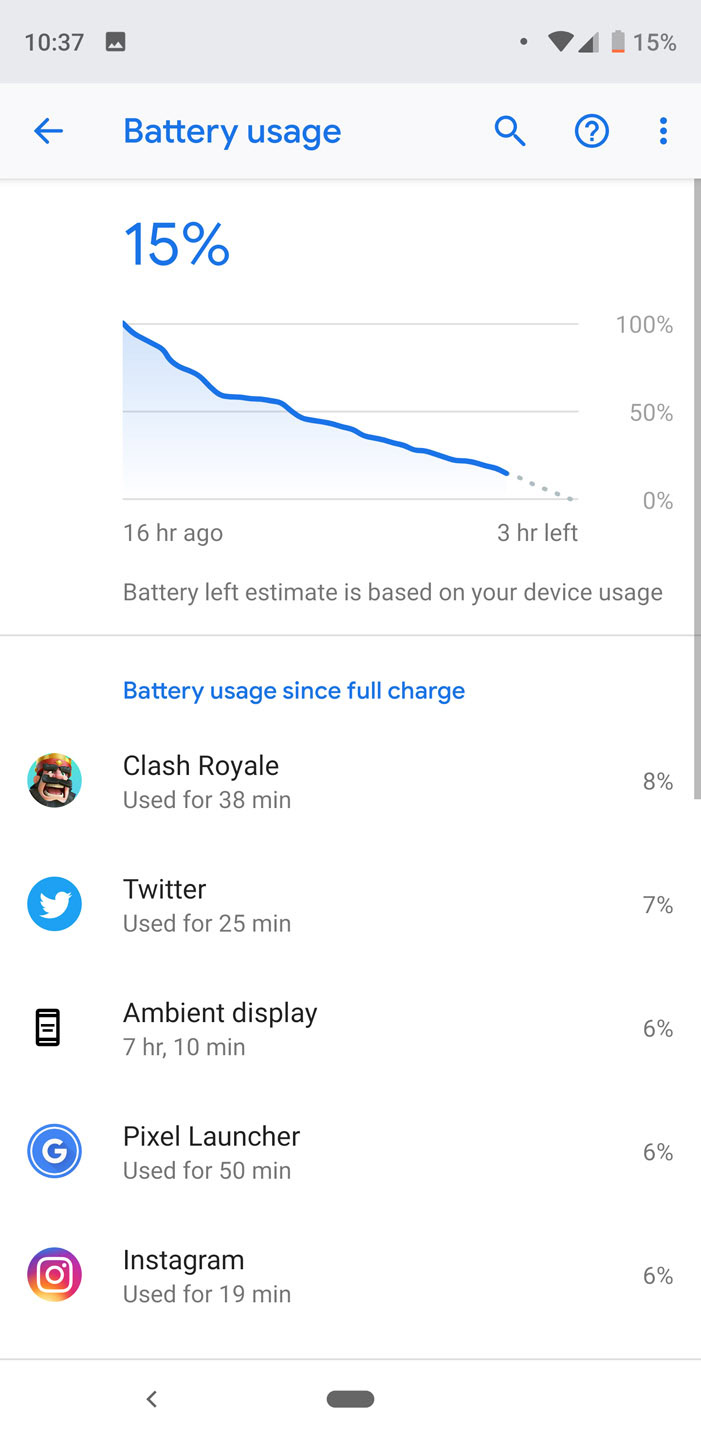The width and height of the screenshot is (701, 1440).
Task: Show Instagram battery usage details
Action: click(350, 1275)
